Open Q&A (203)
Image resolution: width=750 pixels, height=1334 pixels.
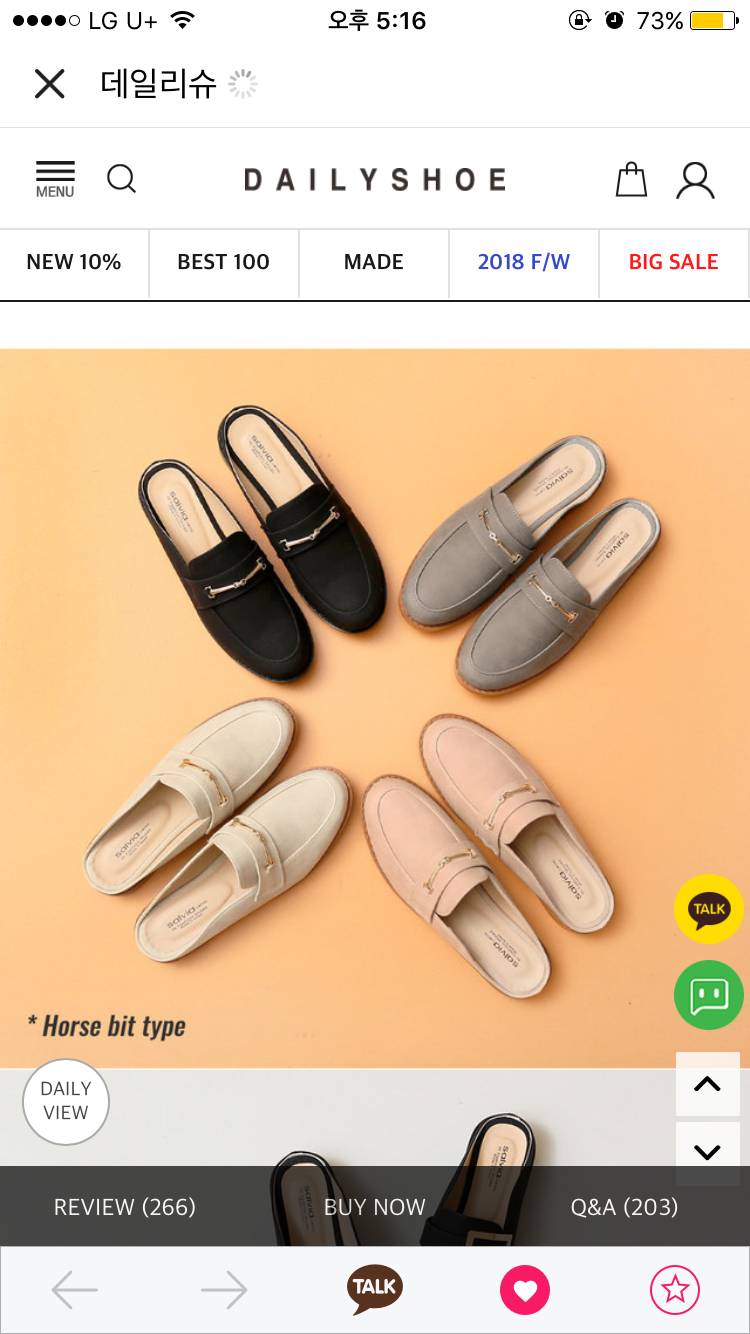(x=624, y=1207)
